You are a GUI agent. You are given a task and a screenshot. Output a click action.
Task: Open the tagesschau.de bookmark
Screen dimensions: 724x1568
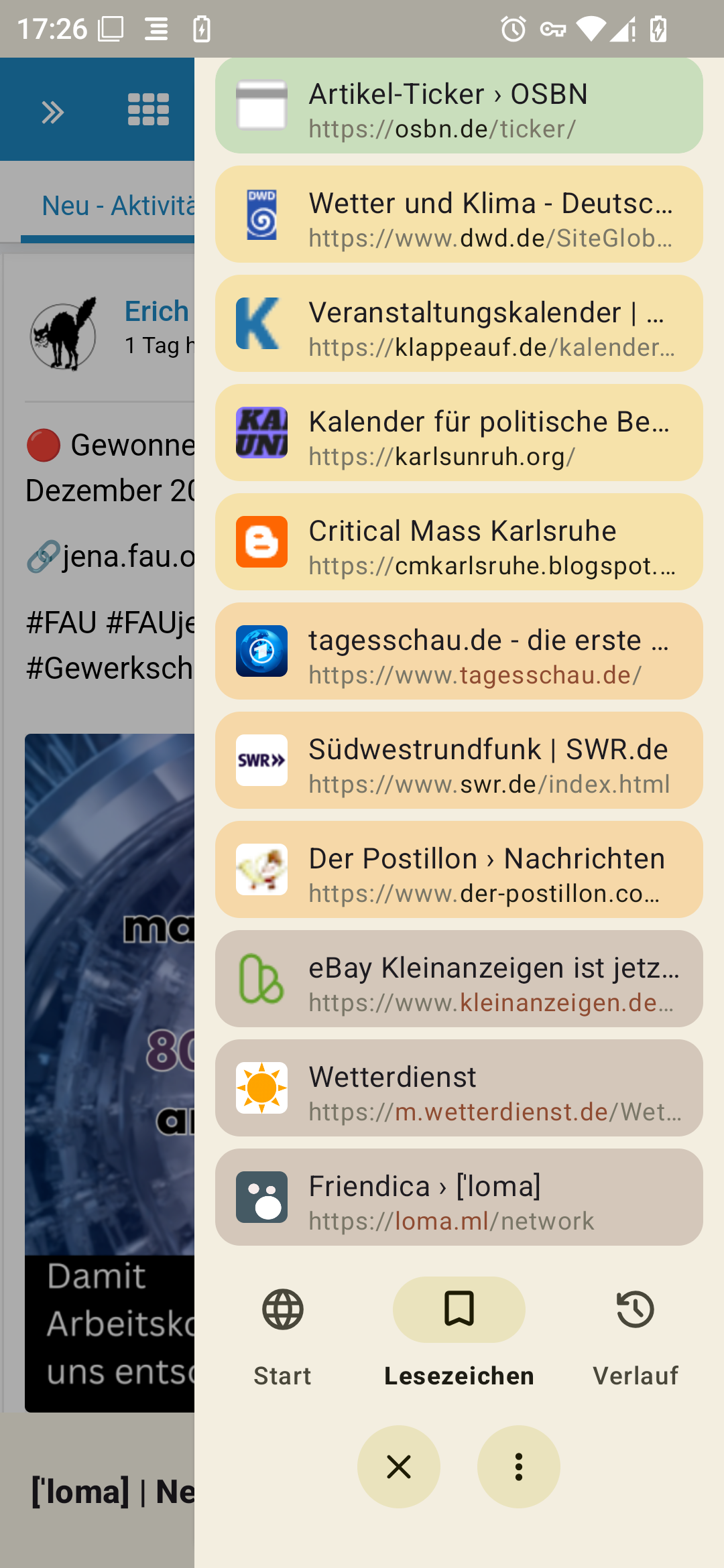459,651
